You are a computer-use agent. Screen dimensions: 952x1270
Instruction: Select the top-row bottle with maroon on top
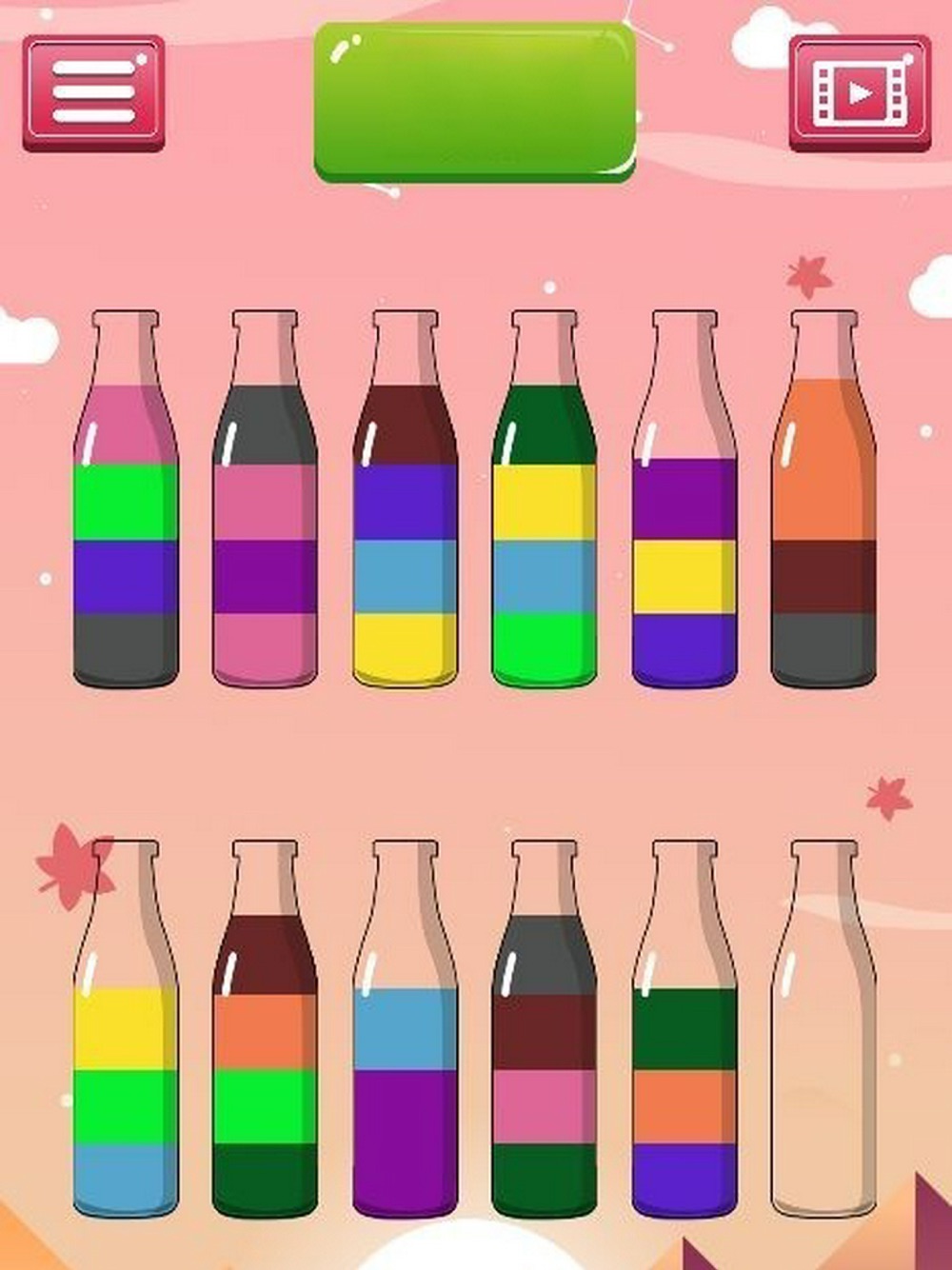tap(405, 514)
